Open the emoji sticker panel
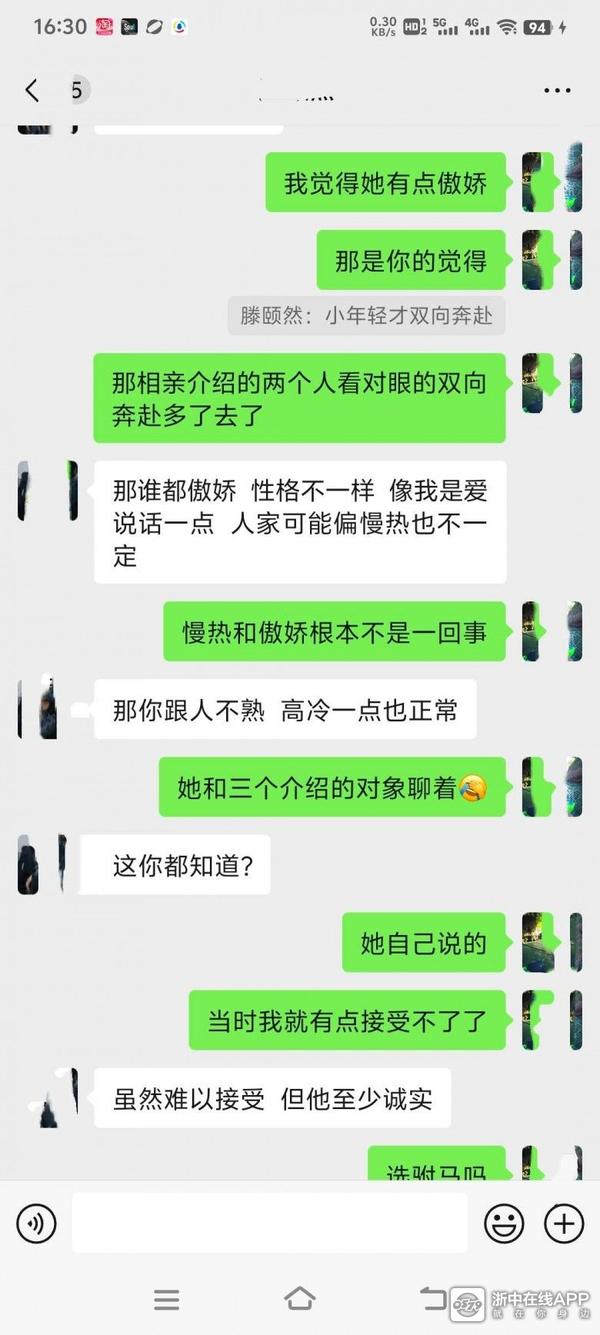600x1335 pixels. tap(504, 1223)
